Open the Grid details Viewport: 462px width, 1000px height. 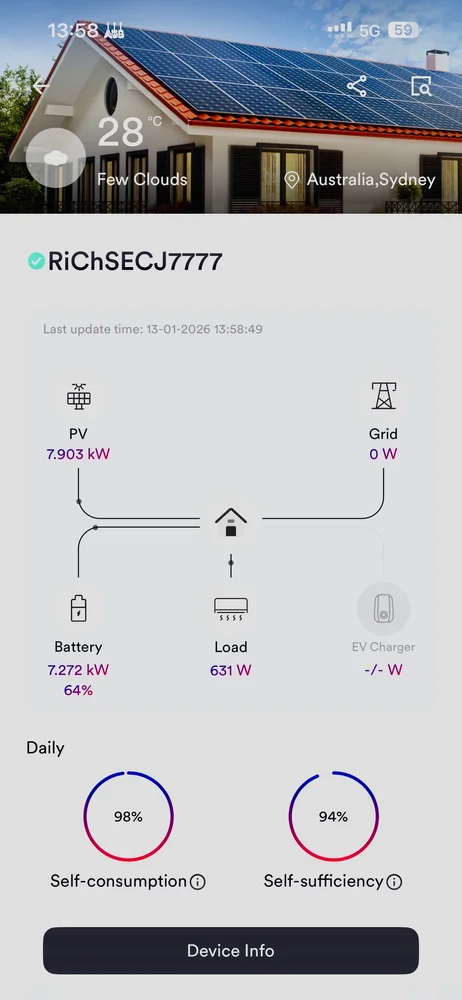click(384, 396)
